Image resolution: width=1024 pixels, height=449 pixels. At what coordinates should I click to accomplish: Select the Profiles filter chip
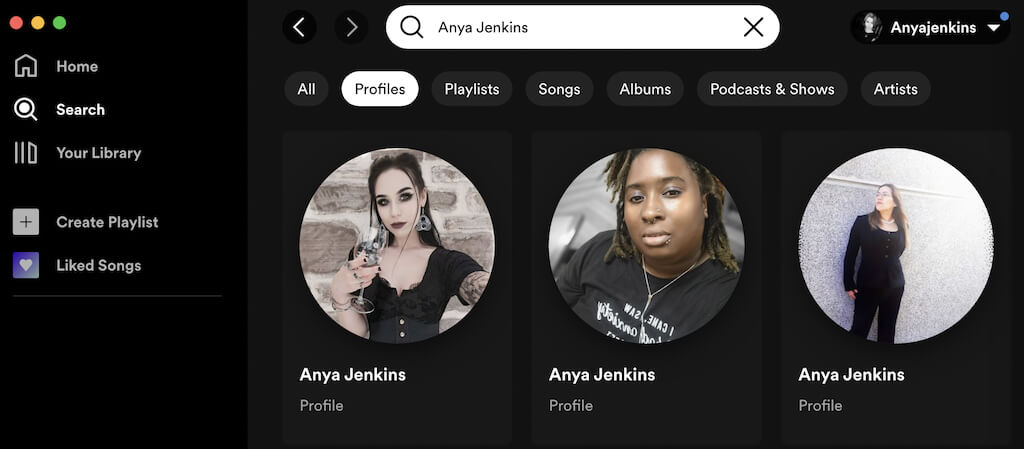(x=380, y=89)
